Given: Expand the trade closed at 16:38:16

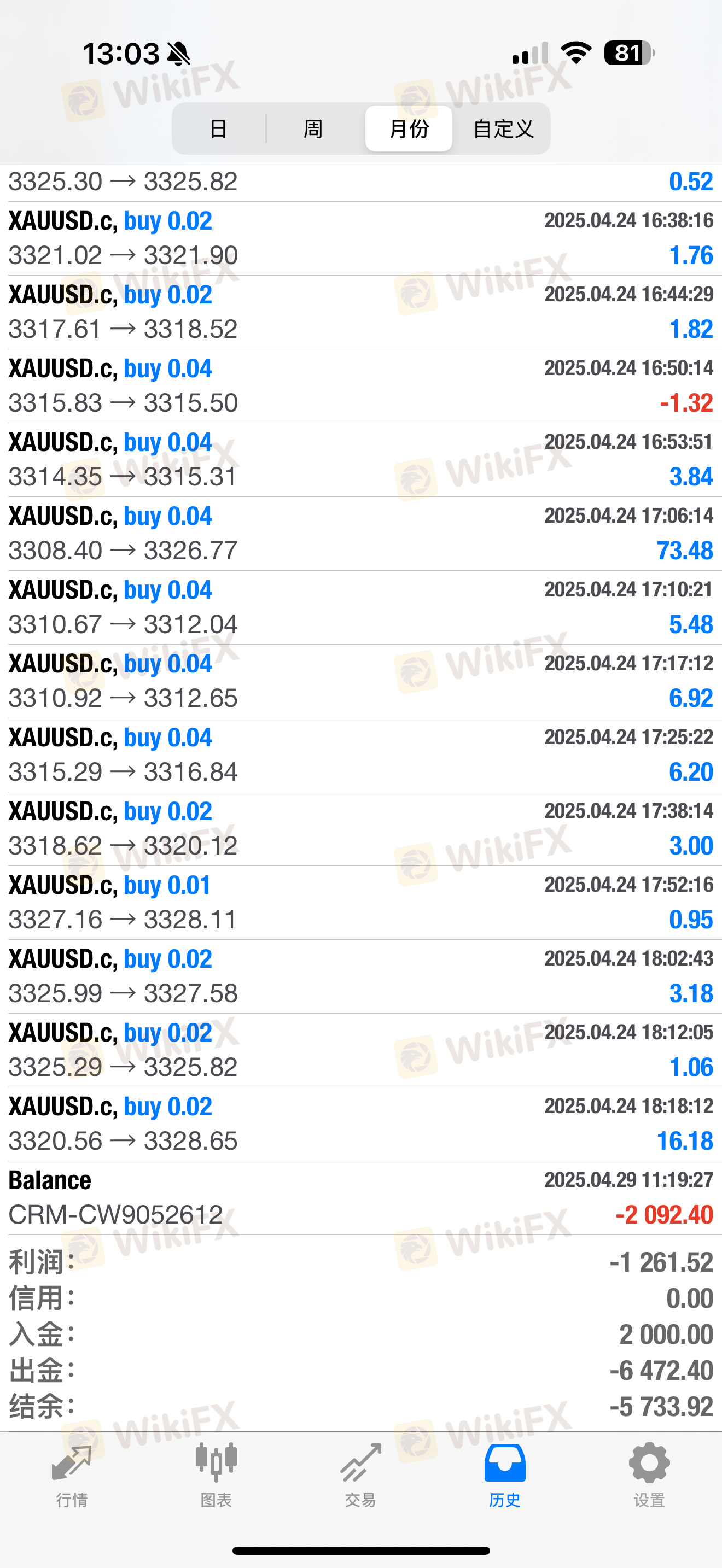Looking at the screenshot, I should pos(361,238).
